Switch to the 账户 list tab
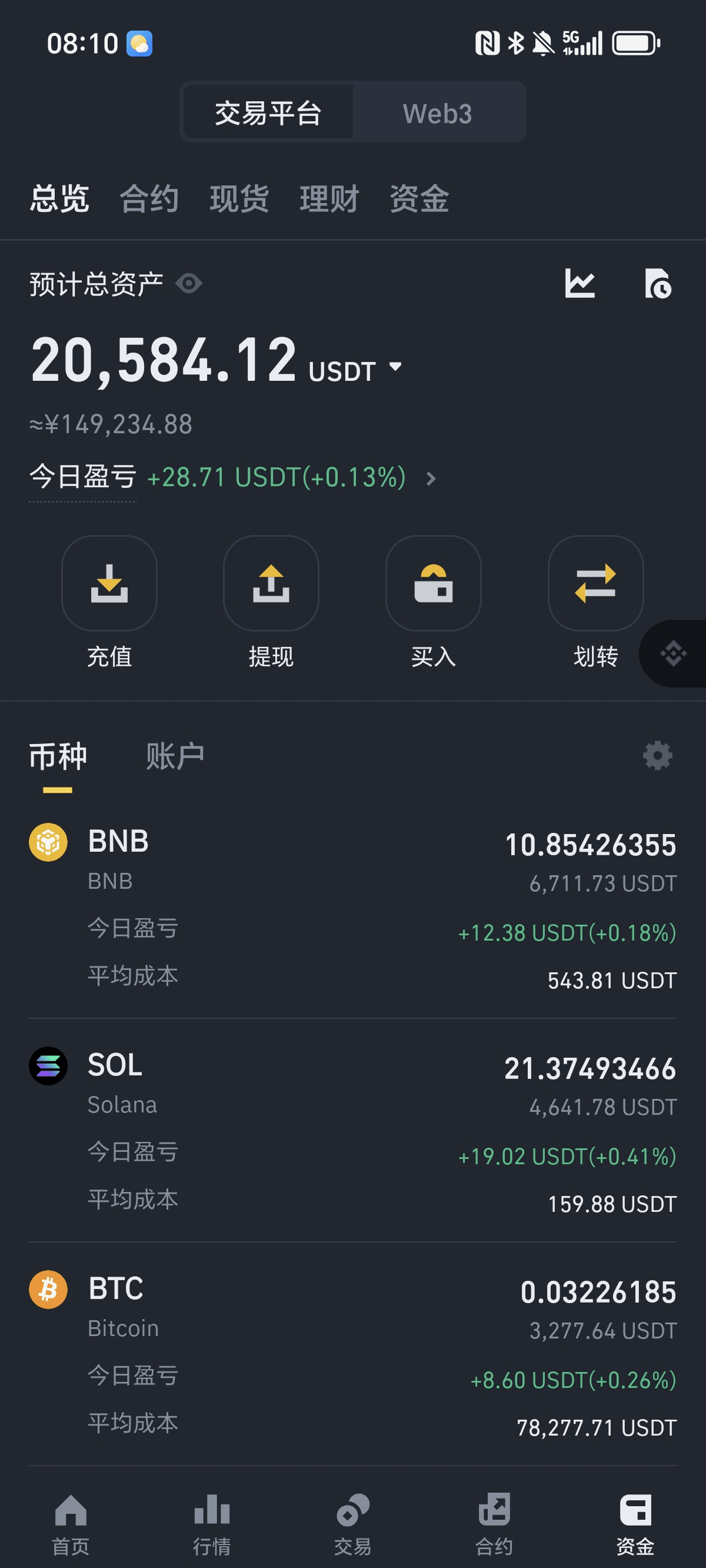Image resolution: width=706 pixels, height=1568 pixels. [175, 756]
